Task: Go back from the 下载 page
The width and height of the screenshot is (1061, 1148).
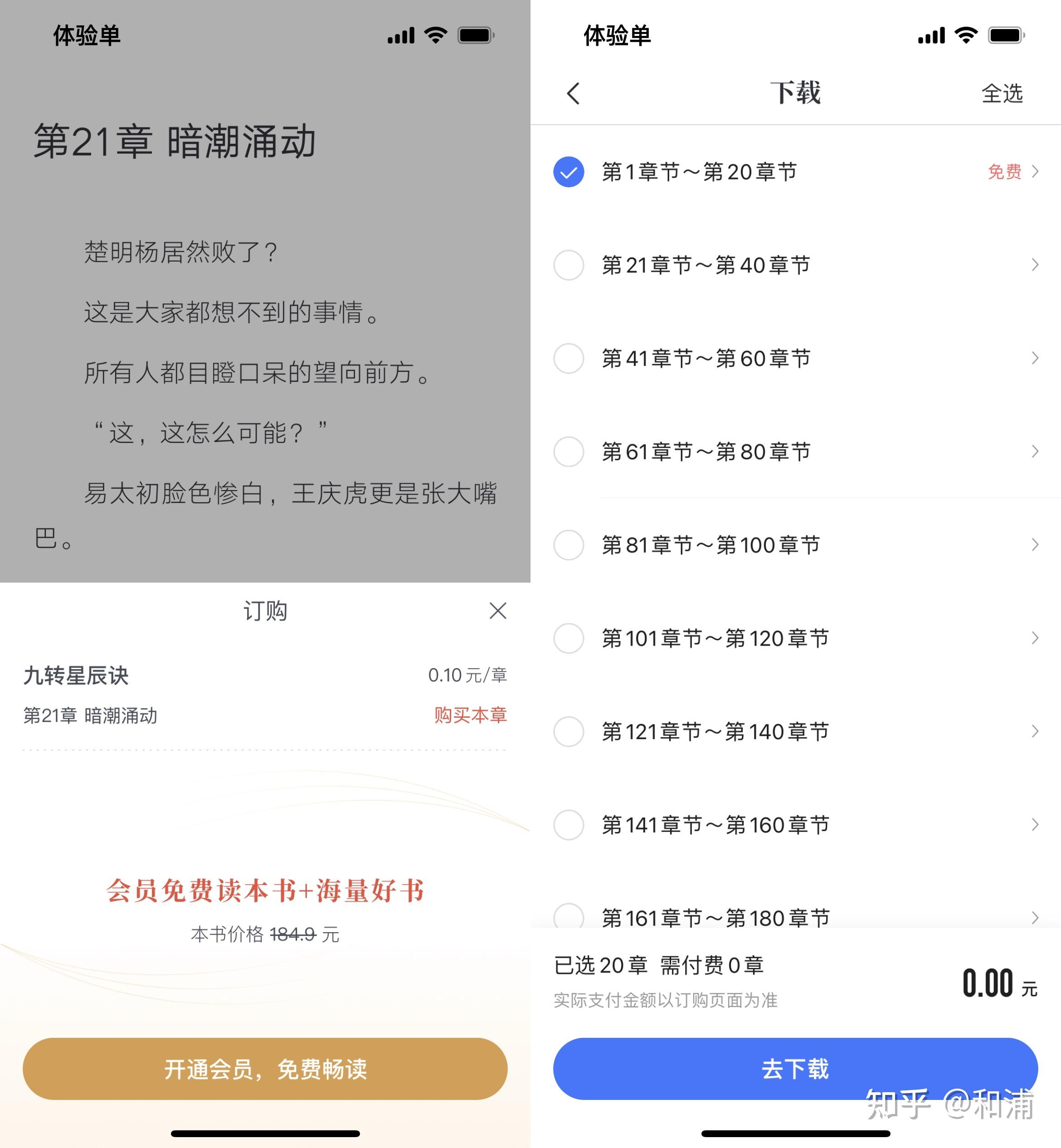Action: [x=574, y=93]
